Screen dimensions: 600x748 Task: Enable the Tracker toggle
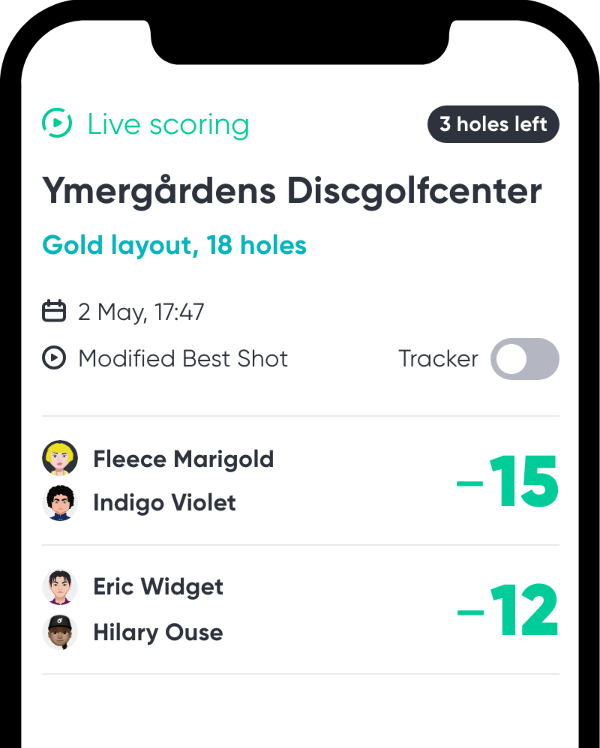click(x=524, y=359)
